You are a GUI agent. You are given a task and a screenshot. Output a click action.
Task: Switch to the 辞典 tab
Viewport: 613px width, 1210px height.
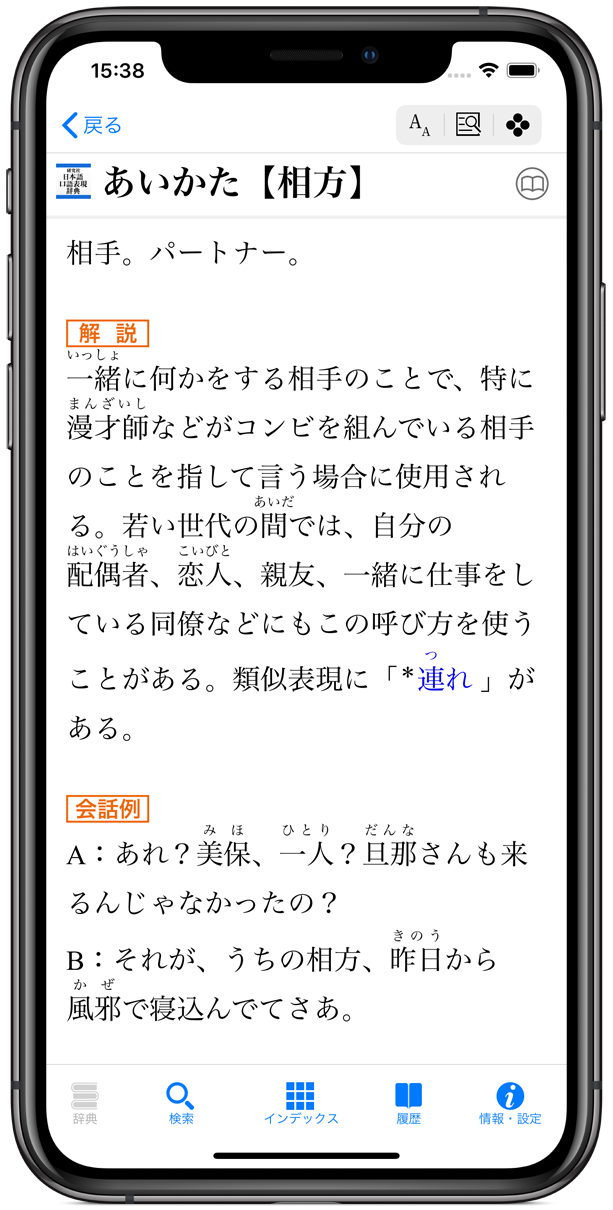[x=86, y=1103]
